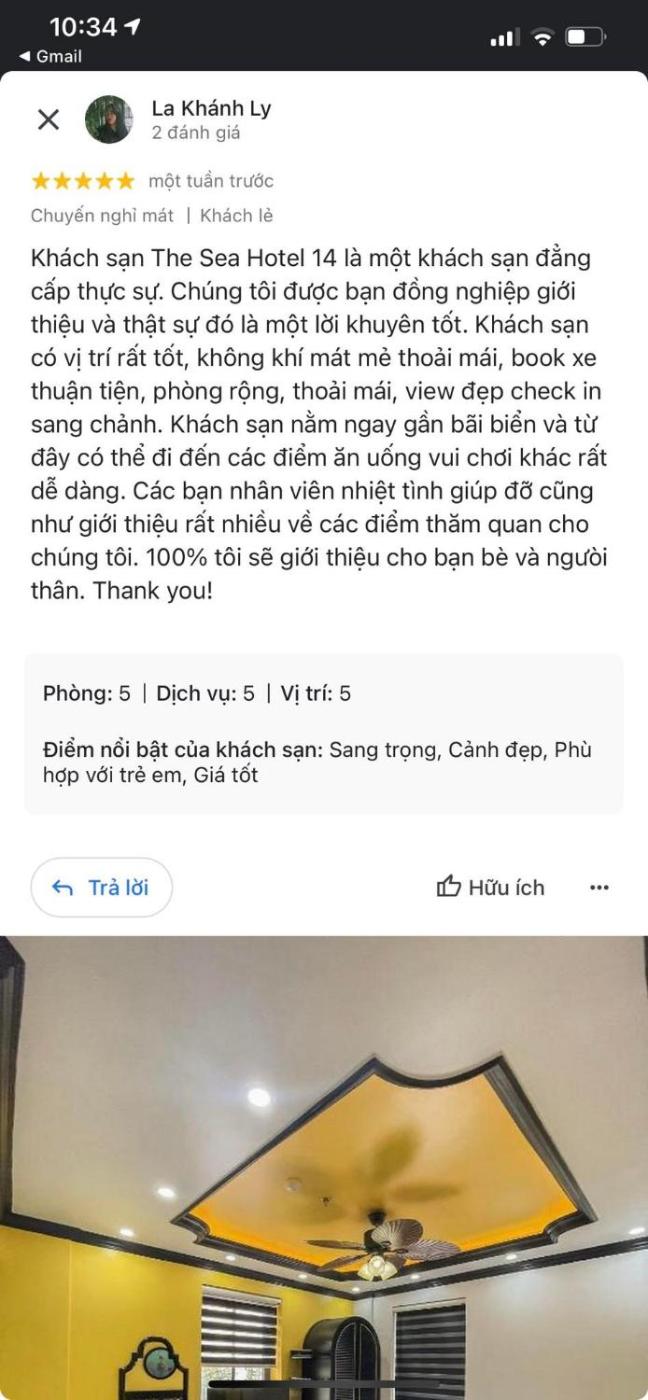Open La Khánh Ly's reviewer profile
The height and width of the screenshot is (1400, 648).
[210, 109]
